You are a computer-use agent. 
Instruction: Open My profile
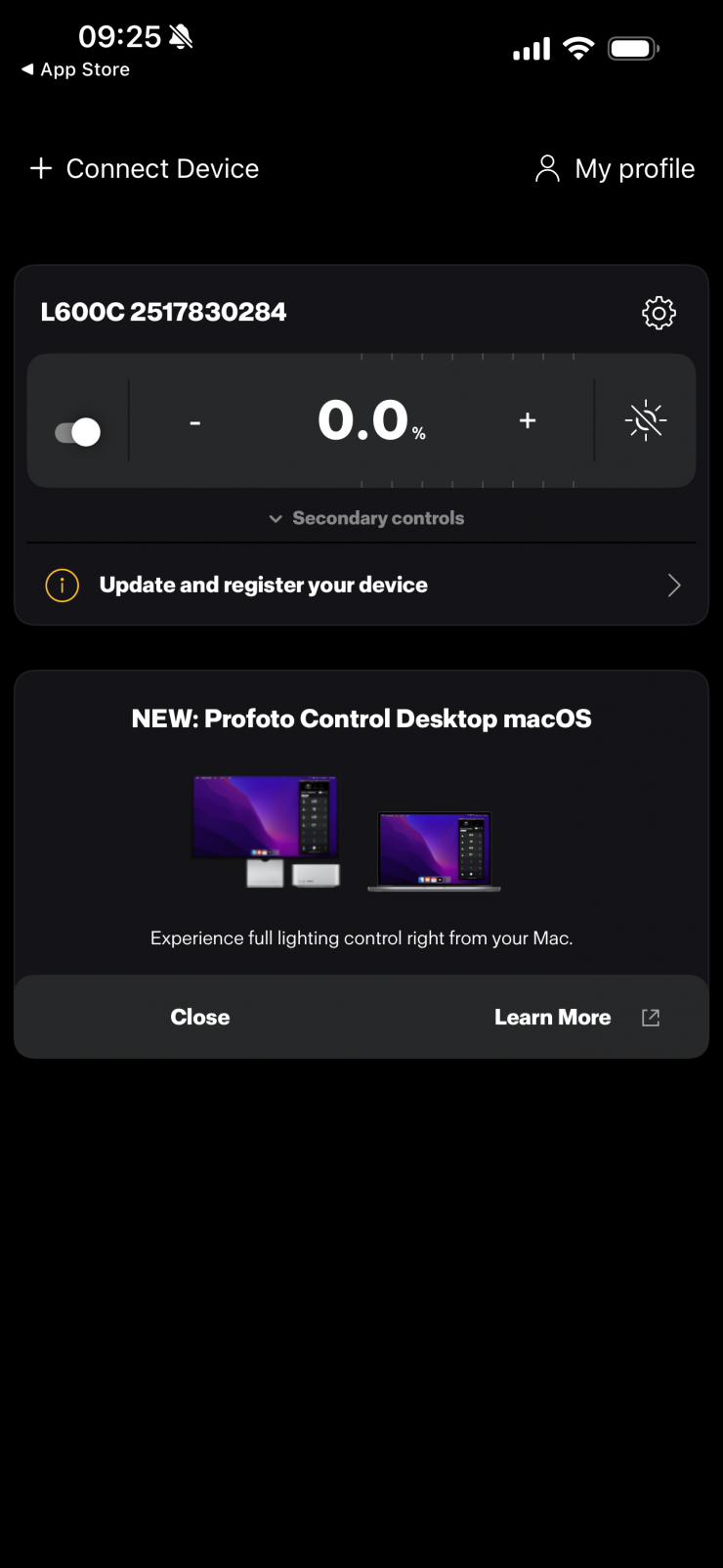(616, 169)
